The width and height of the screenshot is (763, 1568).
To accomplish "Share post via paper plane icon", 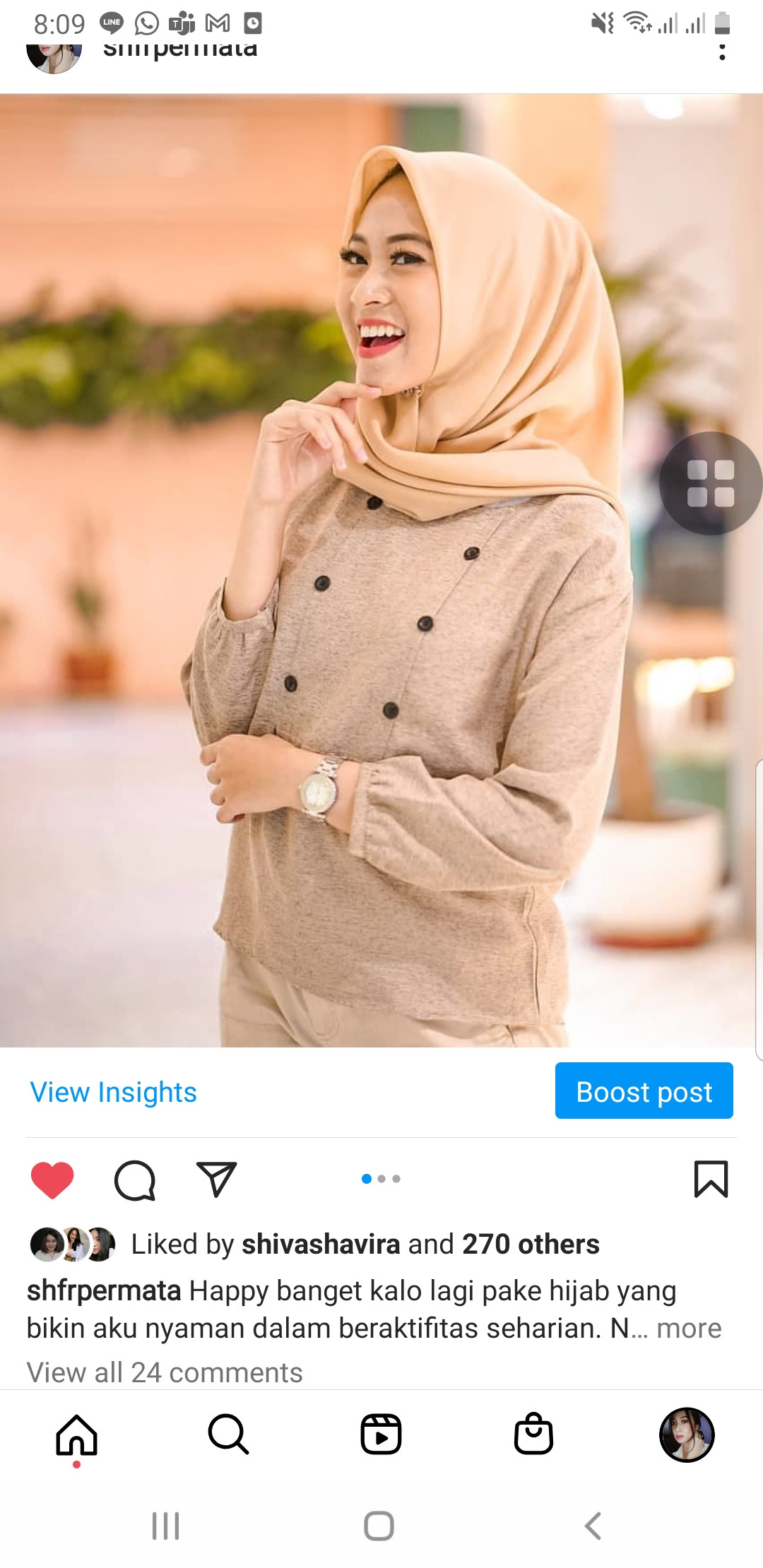I will 216,1180.
